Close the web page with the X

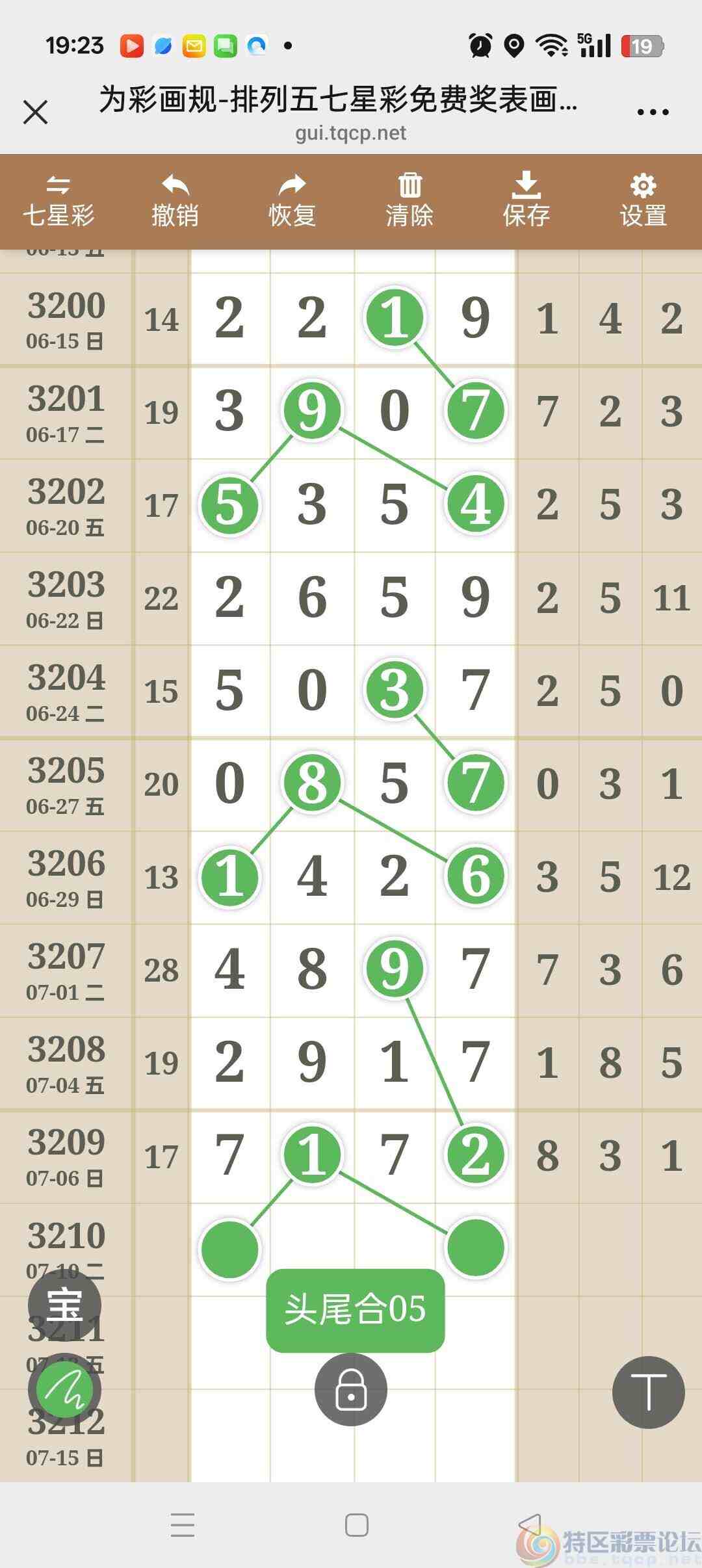[36, 112]
